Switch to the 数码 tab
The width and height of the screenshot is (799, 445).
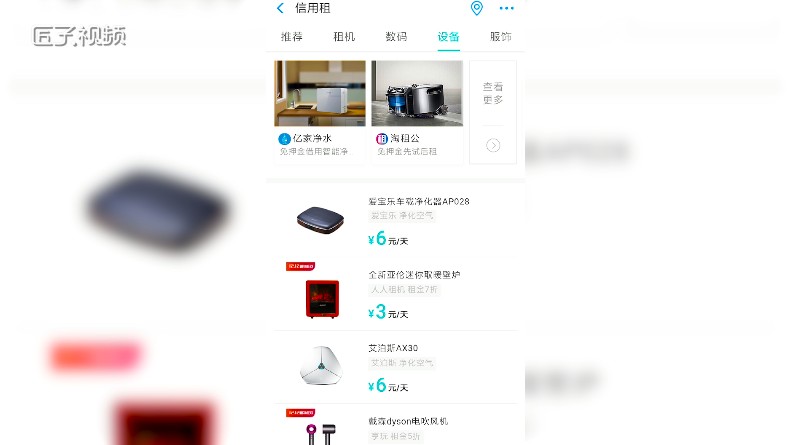pos(396,37)
